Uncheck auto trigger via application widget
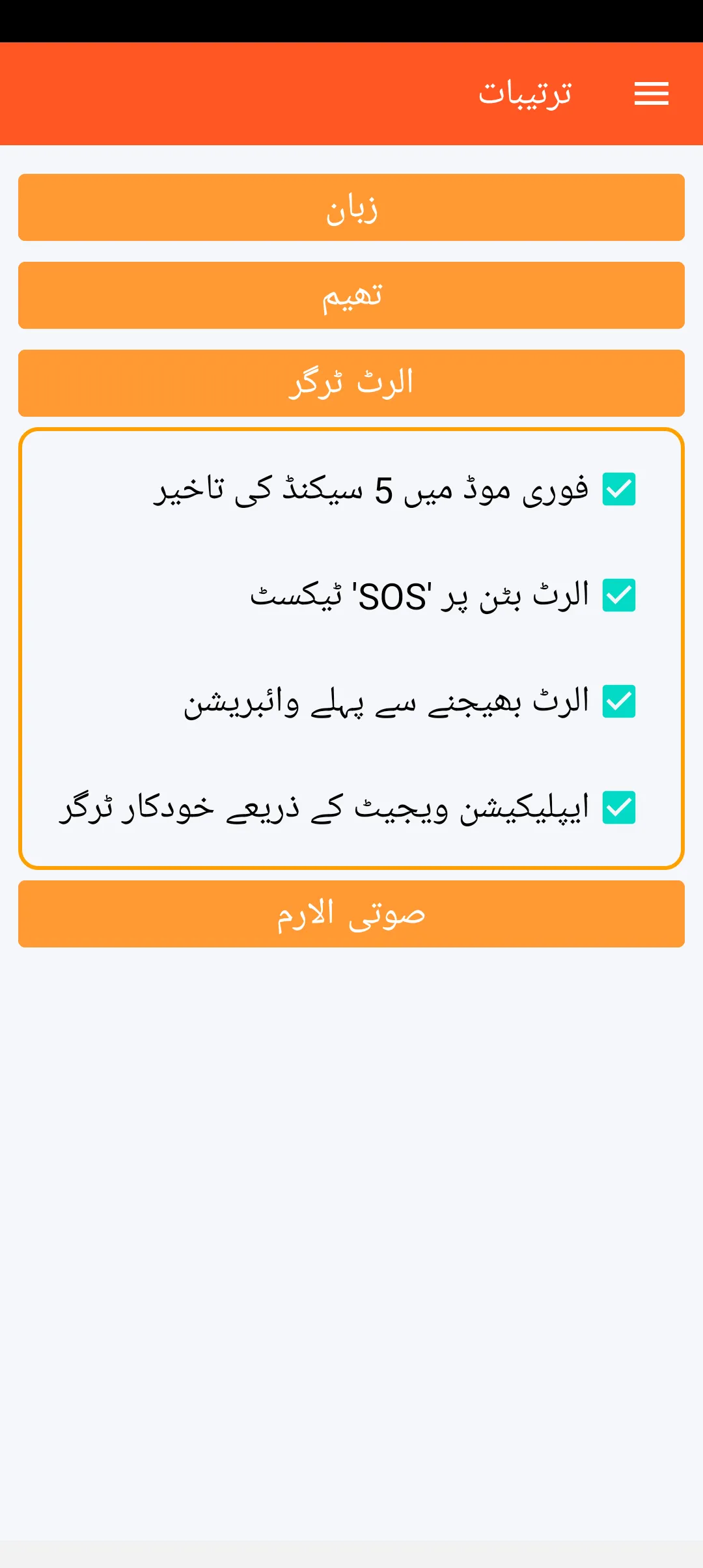Image resolution: width=703 pixels, height=1568 pixels. pyautogui.click(x=618, y=808)
